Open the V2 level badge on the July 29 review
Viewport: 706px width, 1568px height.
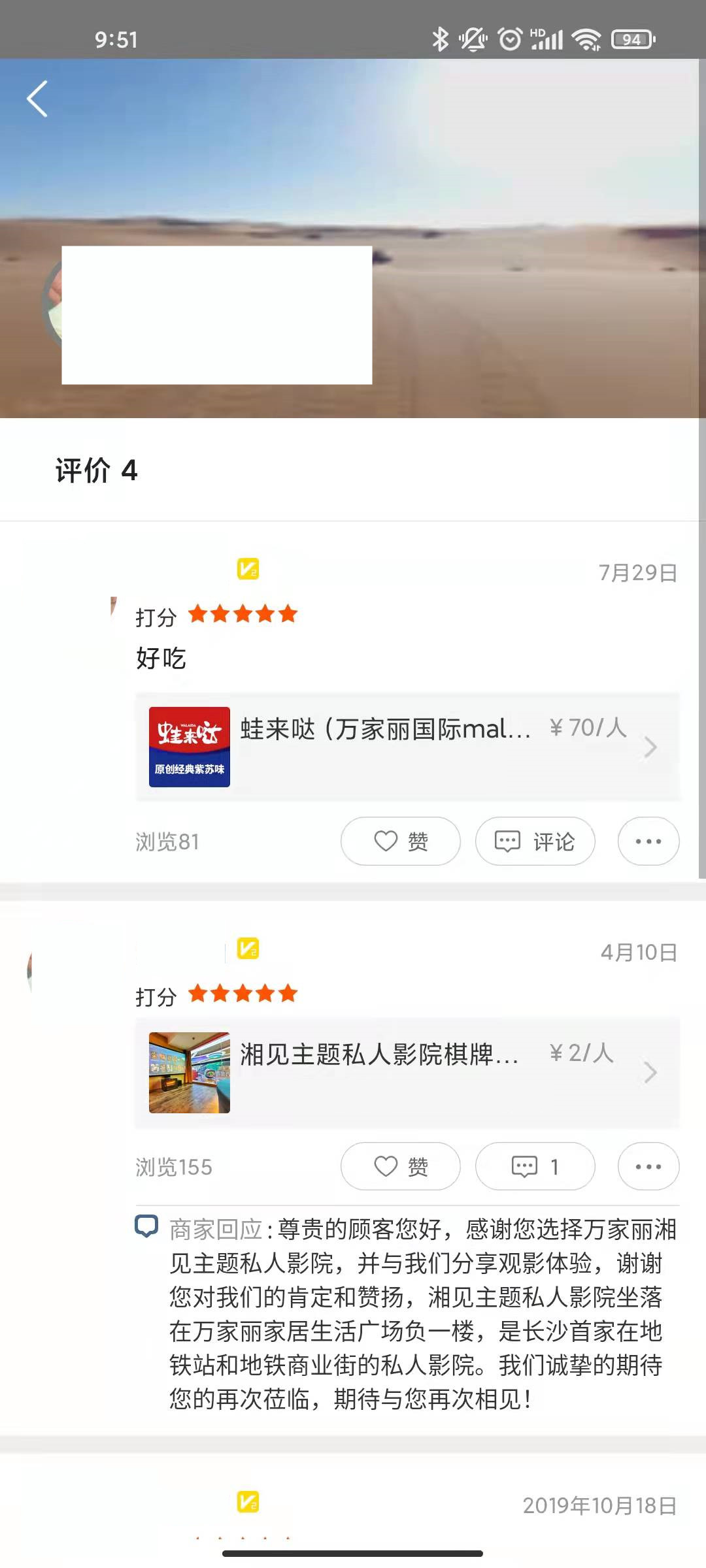[249, 570]
